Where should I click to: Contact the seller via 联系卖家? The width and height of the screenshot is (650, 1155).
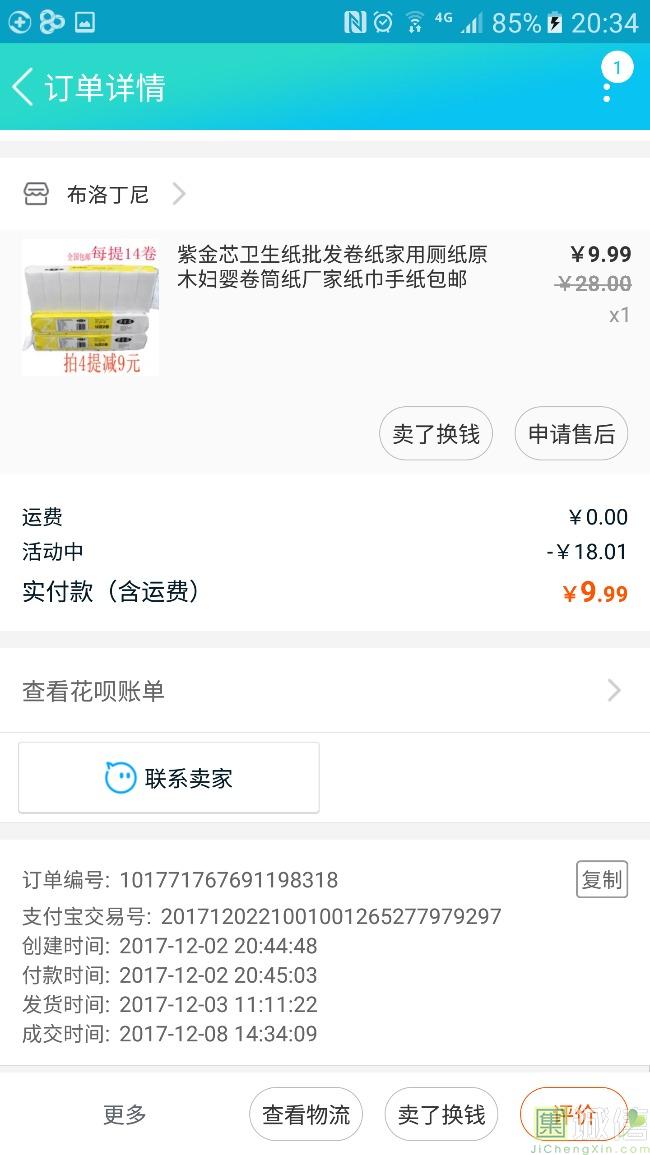169,778
